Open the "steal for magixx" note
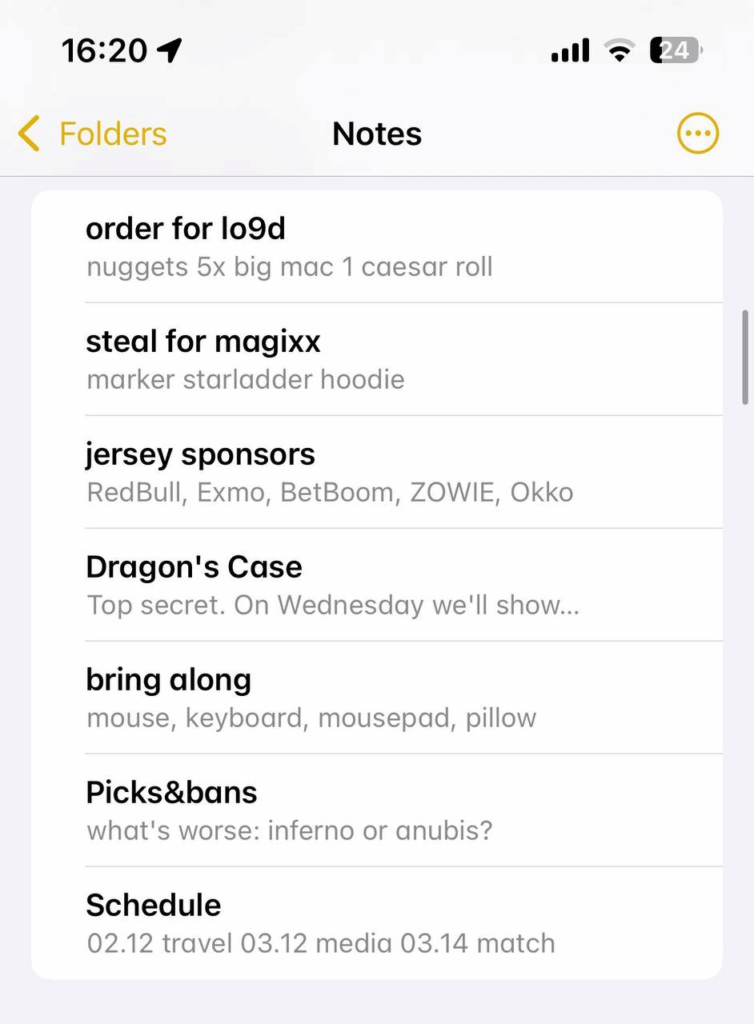The height and width of the screenshot is (1024, 754). [376, 359]
